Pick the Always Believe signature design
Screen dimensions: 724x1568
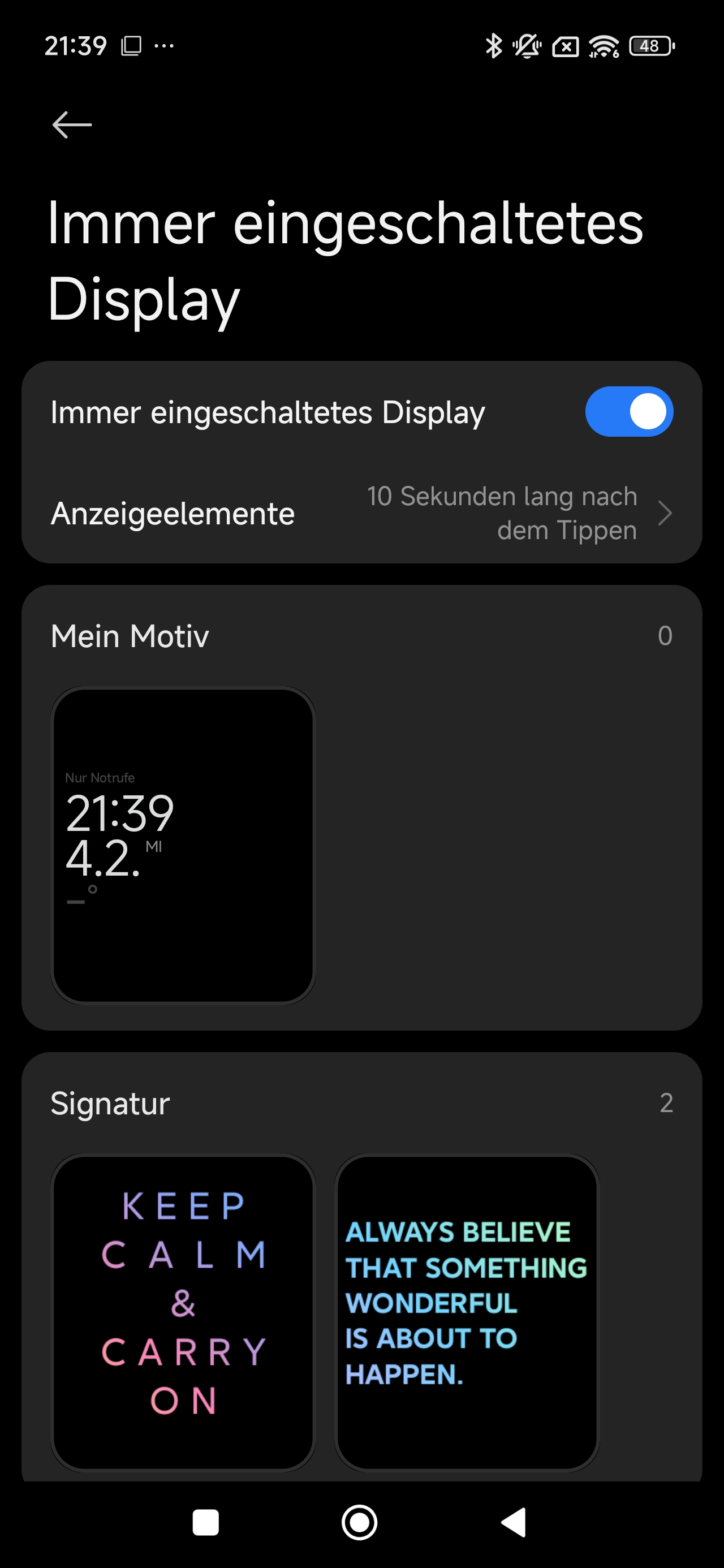coord(467,1312)
